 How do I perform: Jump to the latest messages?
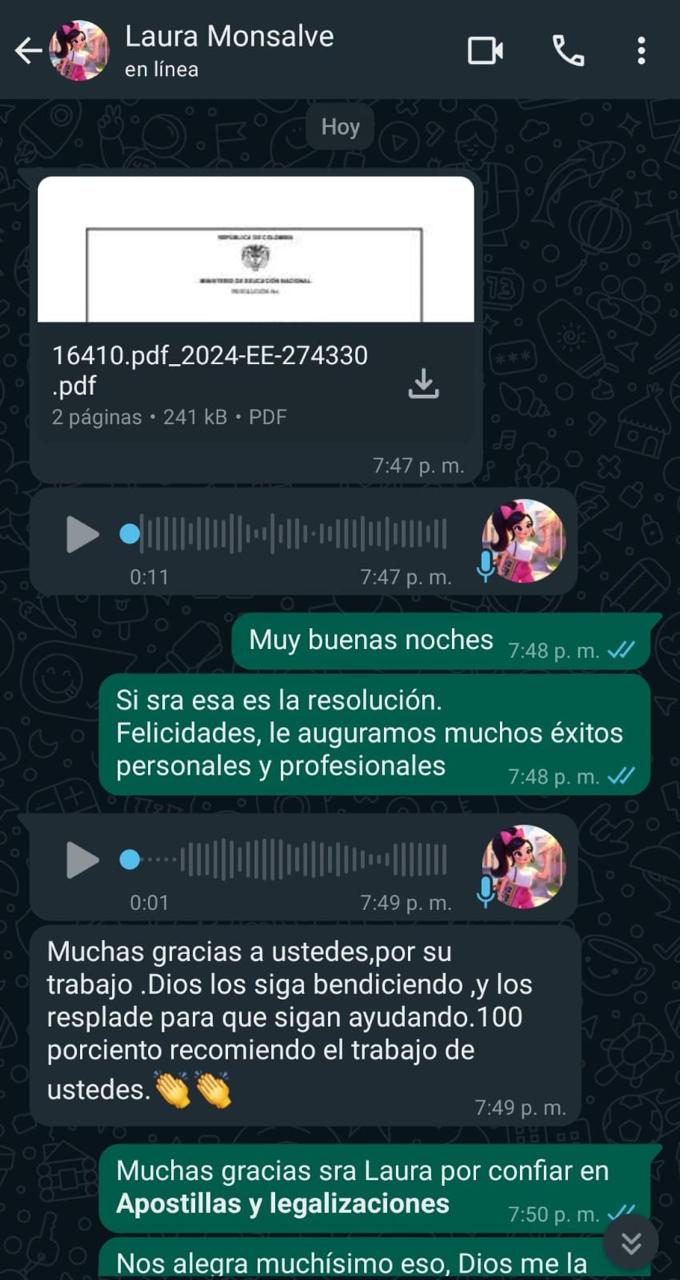pos(631,1242)
